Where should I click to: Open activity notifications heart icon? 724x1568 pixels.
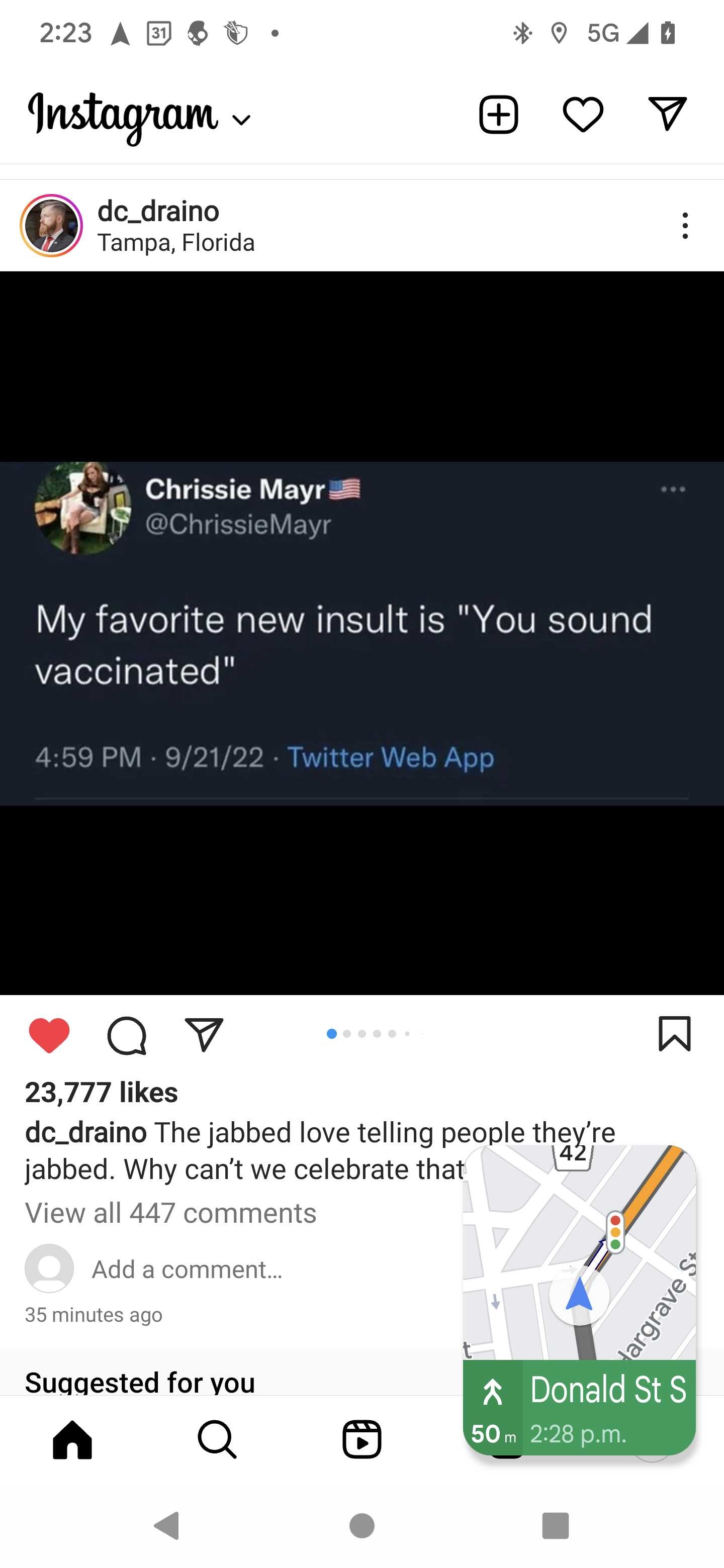click(583, 115)
